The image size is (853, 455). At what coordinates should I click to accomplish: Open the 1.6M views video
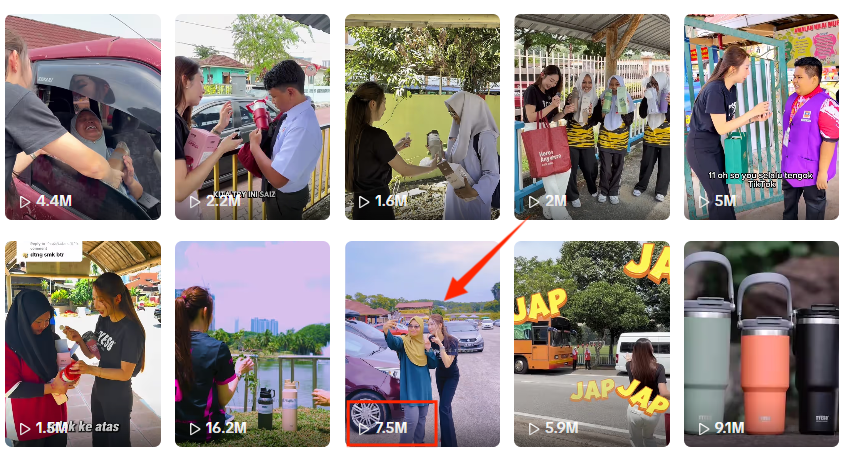pos(422,116)
